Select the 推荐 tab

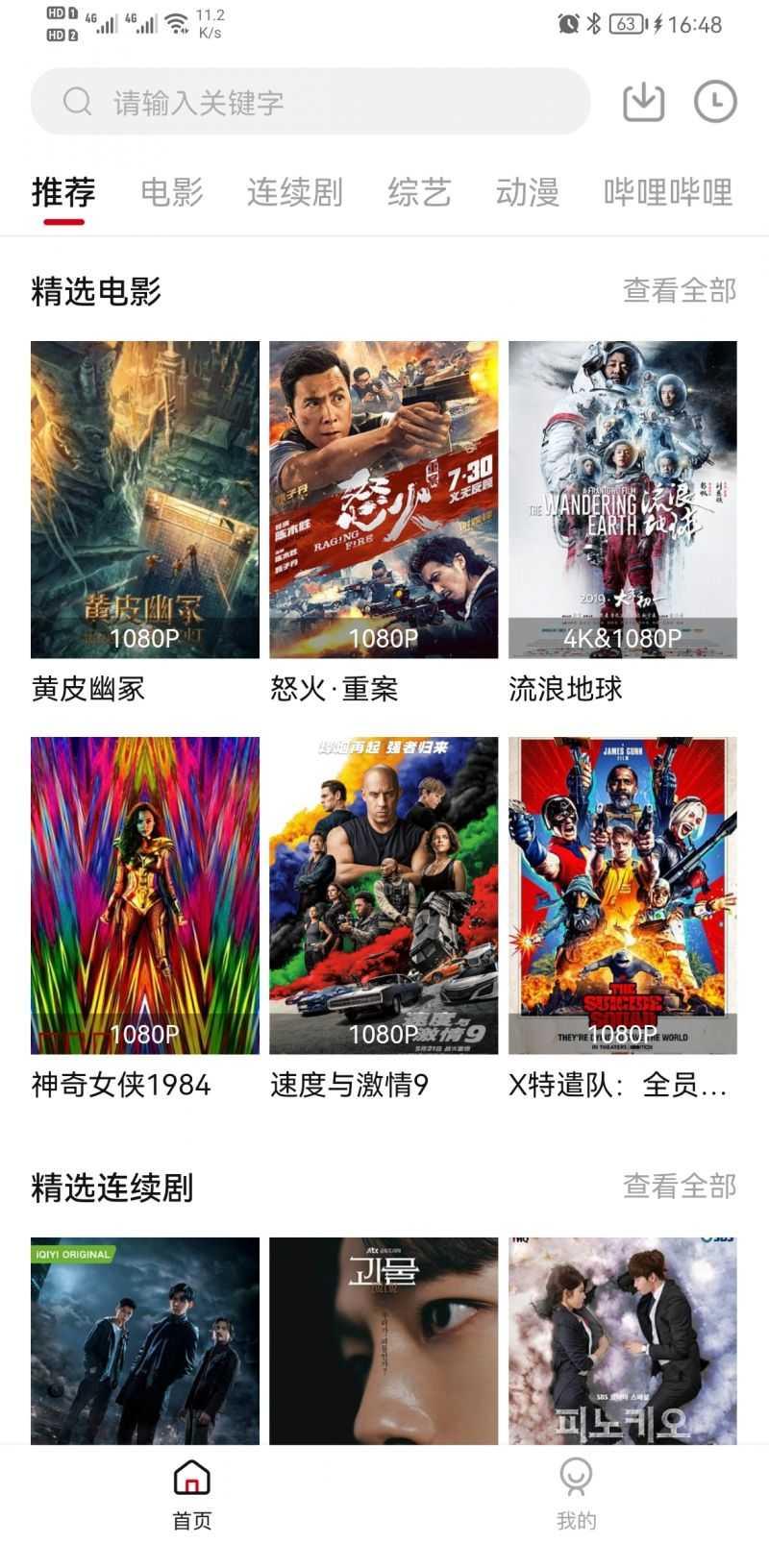(63, 192)
